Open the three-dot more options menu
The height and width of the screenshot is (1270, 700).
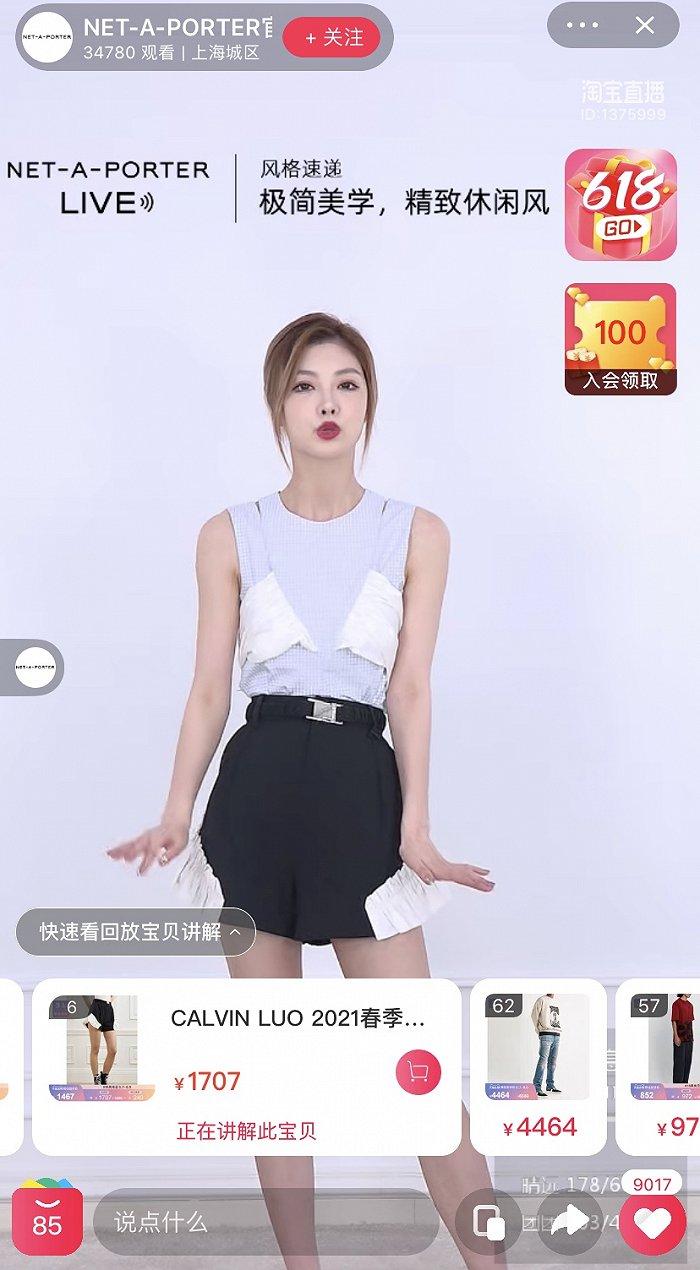(x=583, y=26)
